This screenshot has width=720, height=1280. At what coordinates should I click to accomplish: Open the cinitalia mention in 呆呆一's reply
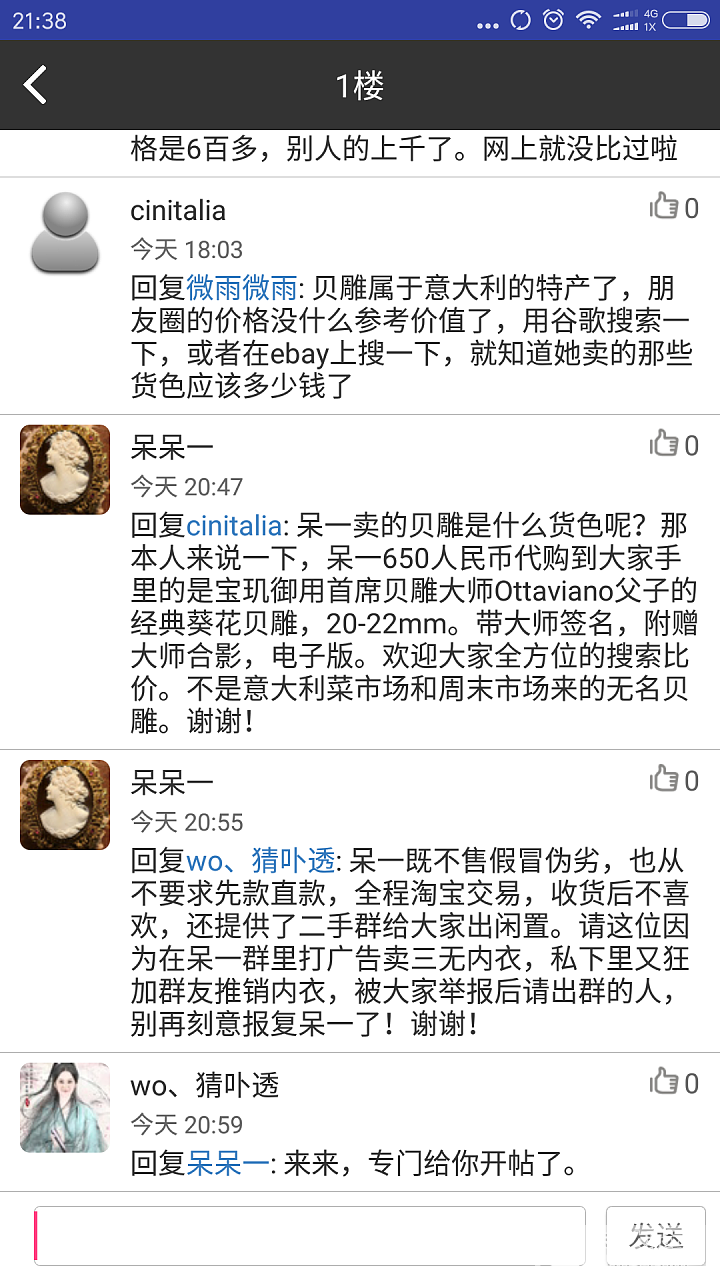click(x=234, y=525)
